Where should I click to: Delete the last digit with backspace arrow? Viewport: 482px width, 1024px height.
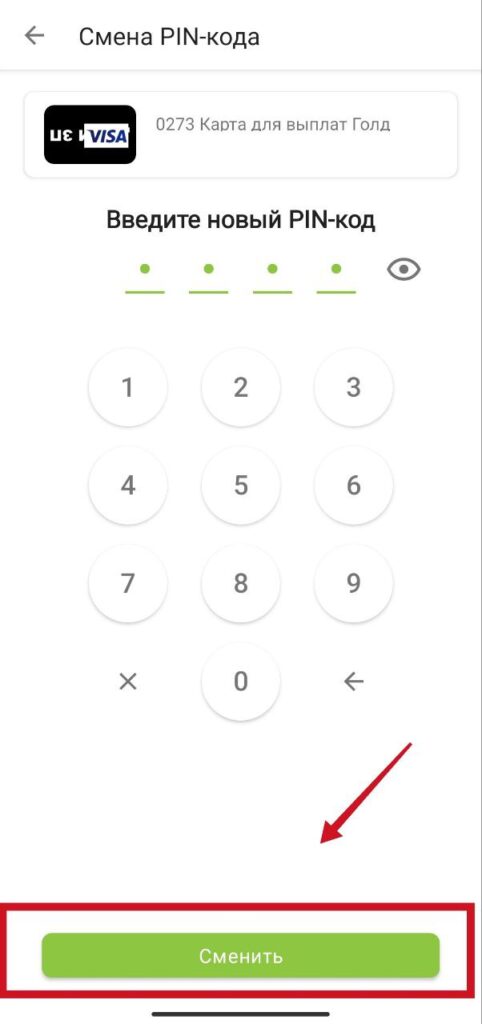pos(353,682)
